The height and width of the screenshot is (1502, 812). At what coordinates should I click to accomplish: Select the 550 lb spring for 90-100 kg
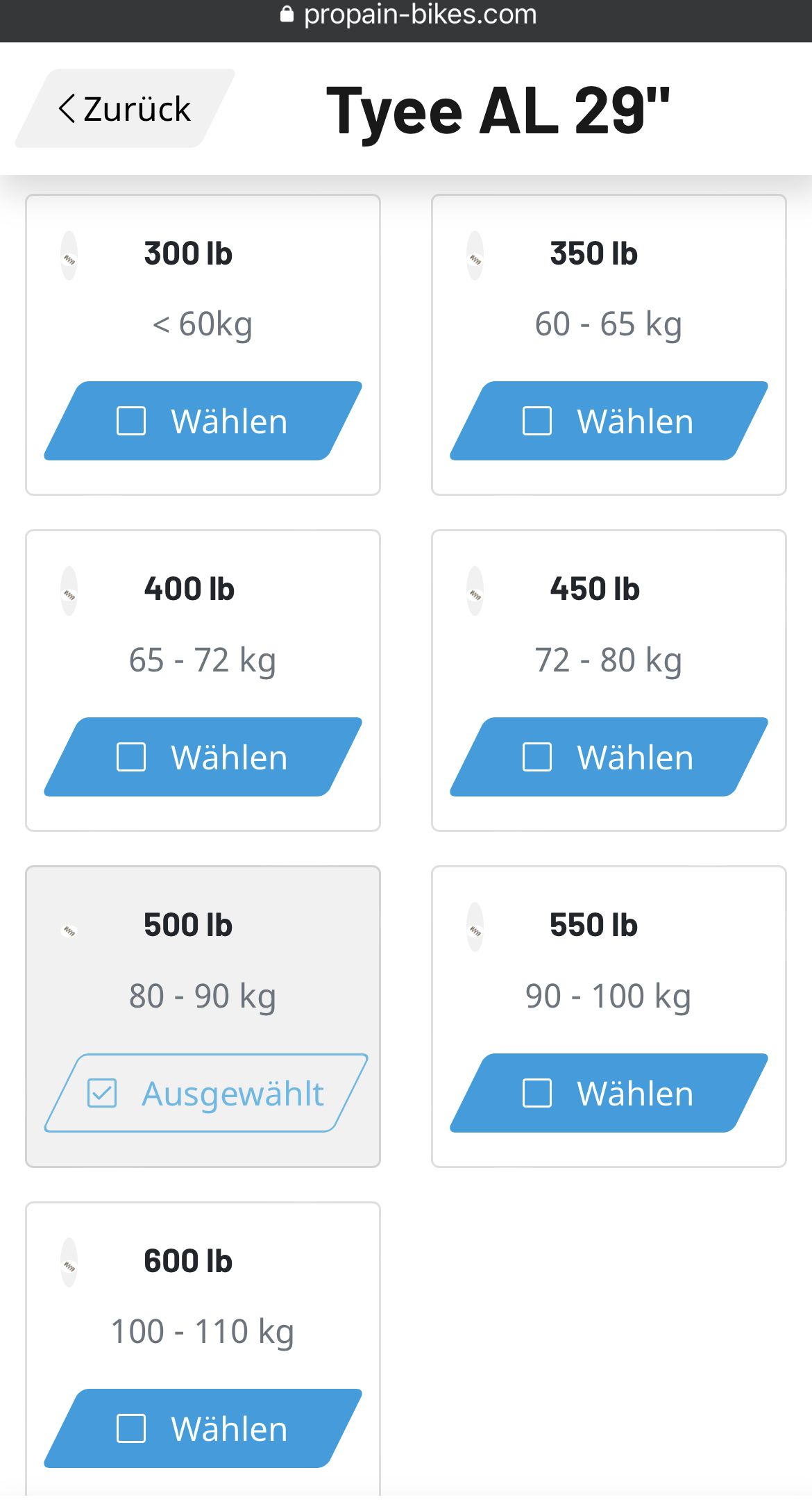click(609, 1093)
